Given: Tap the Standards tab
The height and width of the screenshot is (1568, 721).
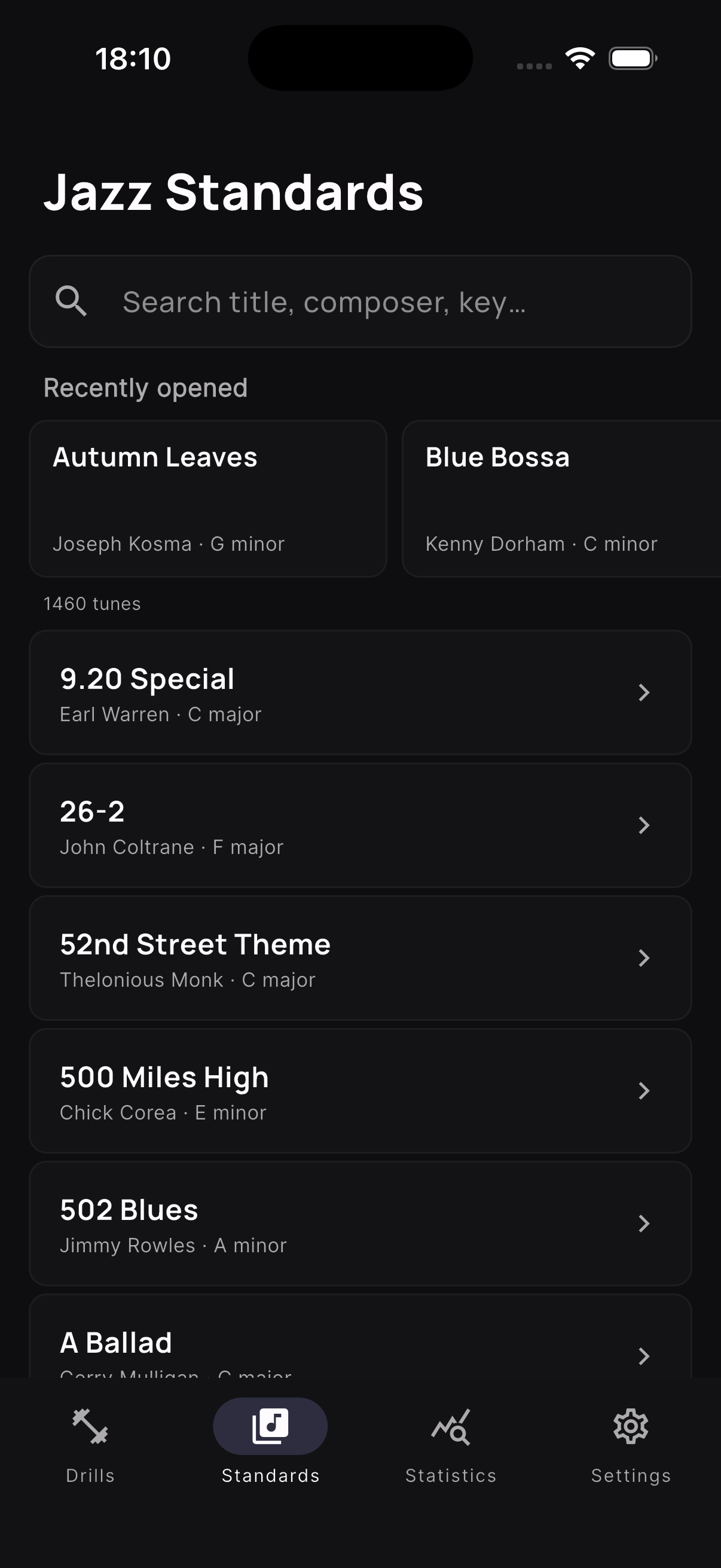Looking at the screenshot, I should click(270, 1440).
